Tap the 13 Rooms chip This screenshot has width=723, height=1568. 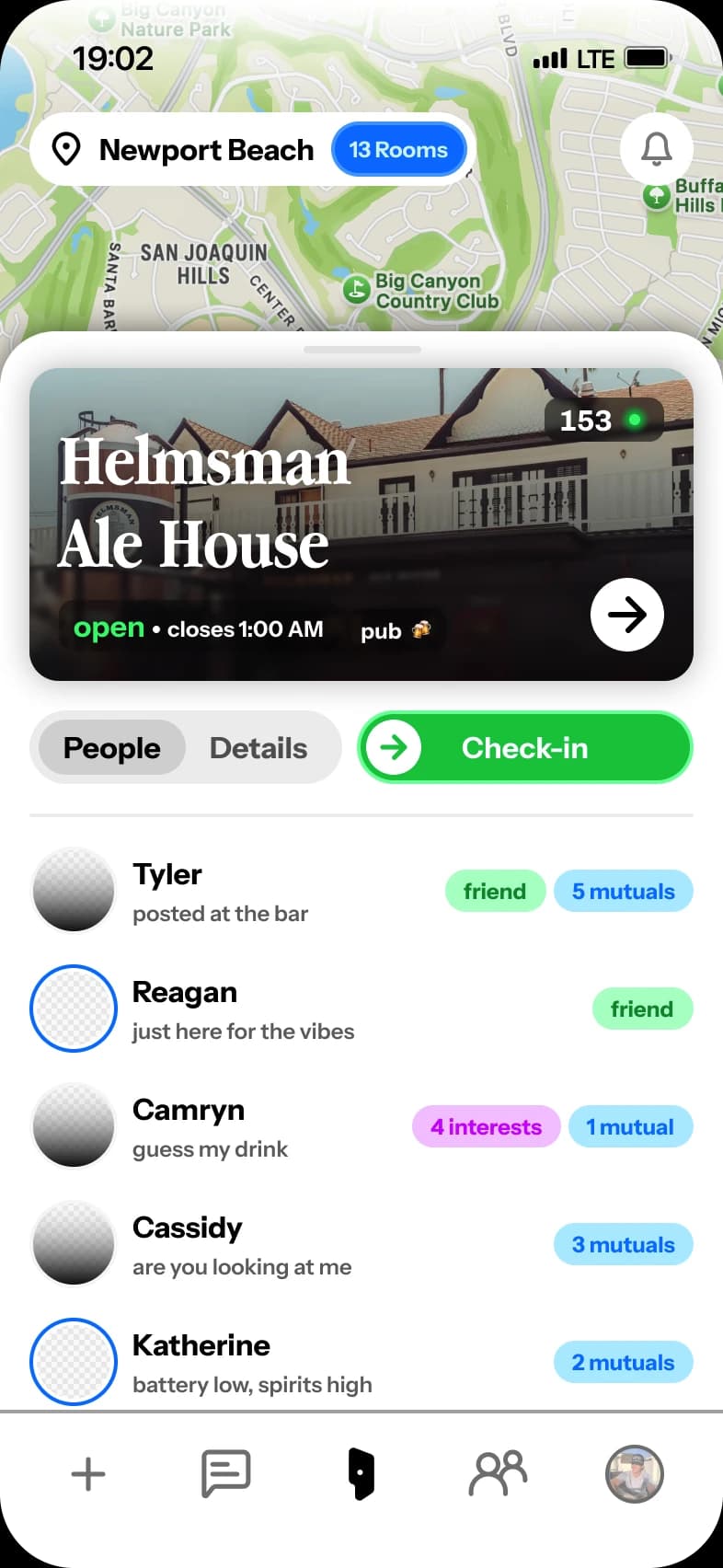tap(398, 150)
